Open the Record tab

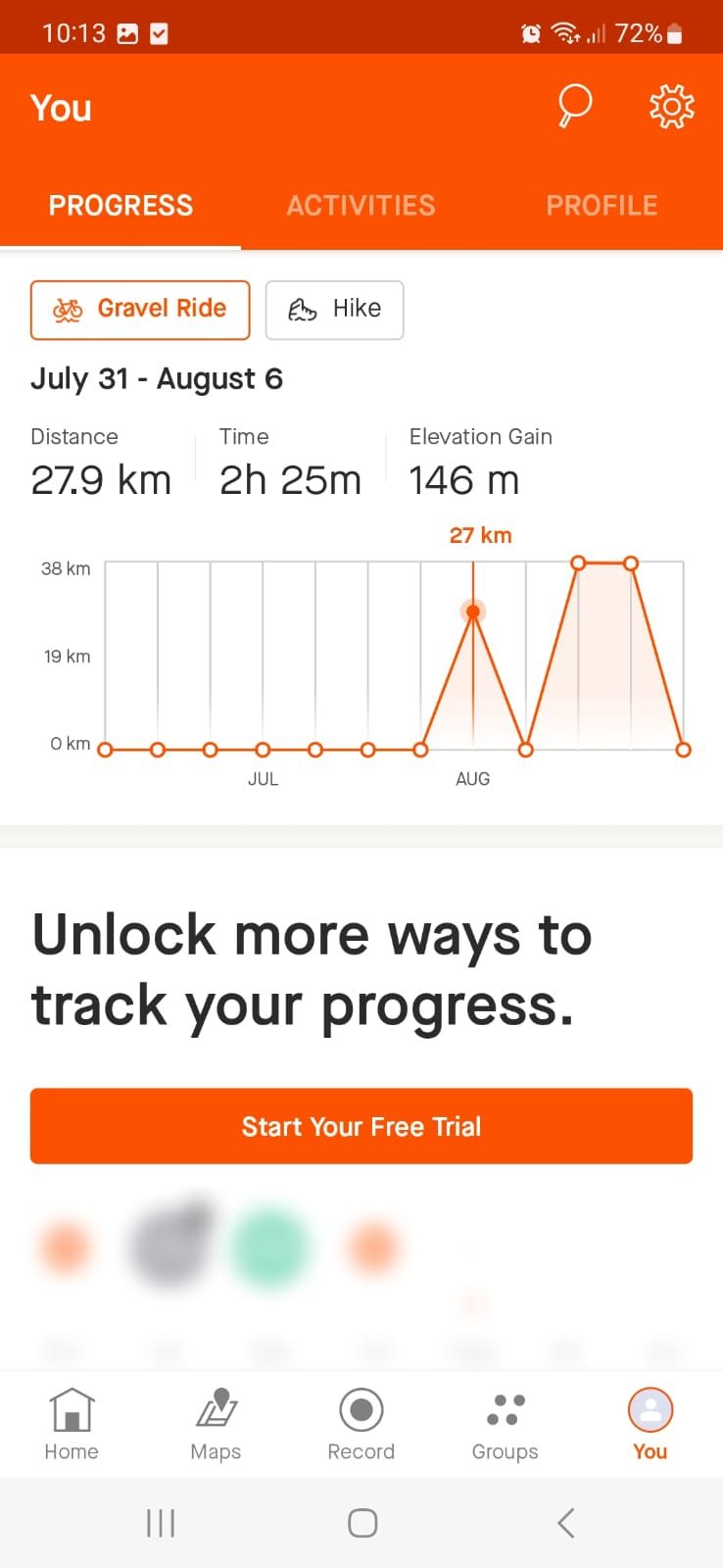(361, 1423)
